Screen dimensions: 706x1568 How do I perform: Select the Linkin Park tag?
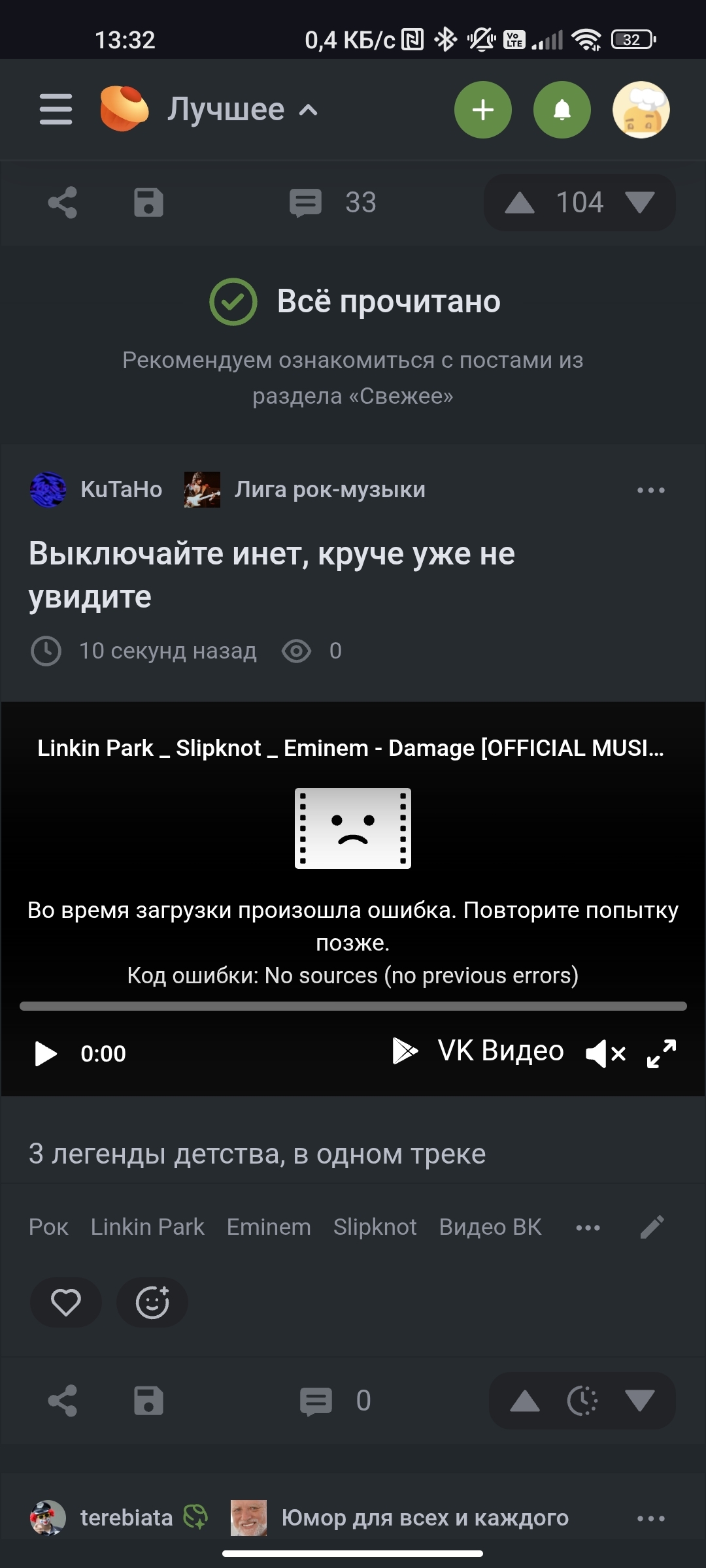[x=147, y=1227]
